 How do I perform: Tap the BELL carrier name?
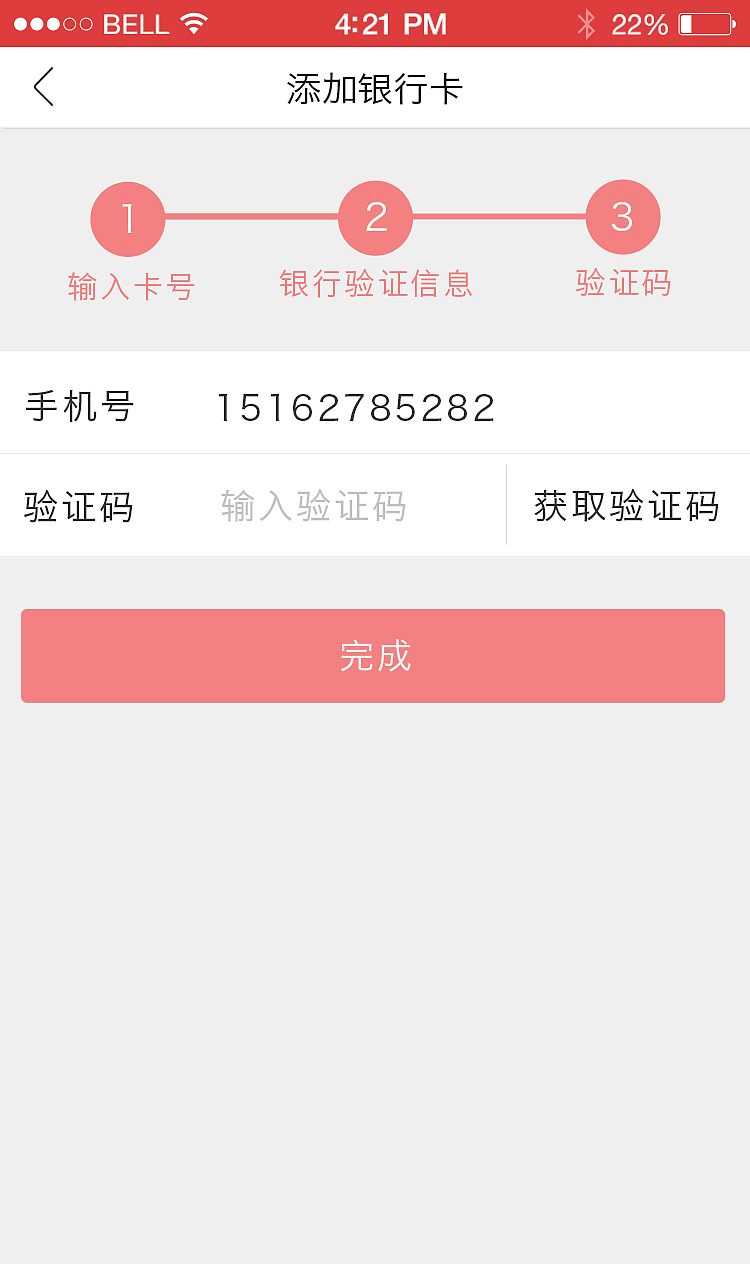[133, 22]
